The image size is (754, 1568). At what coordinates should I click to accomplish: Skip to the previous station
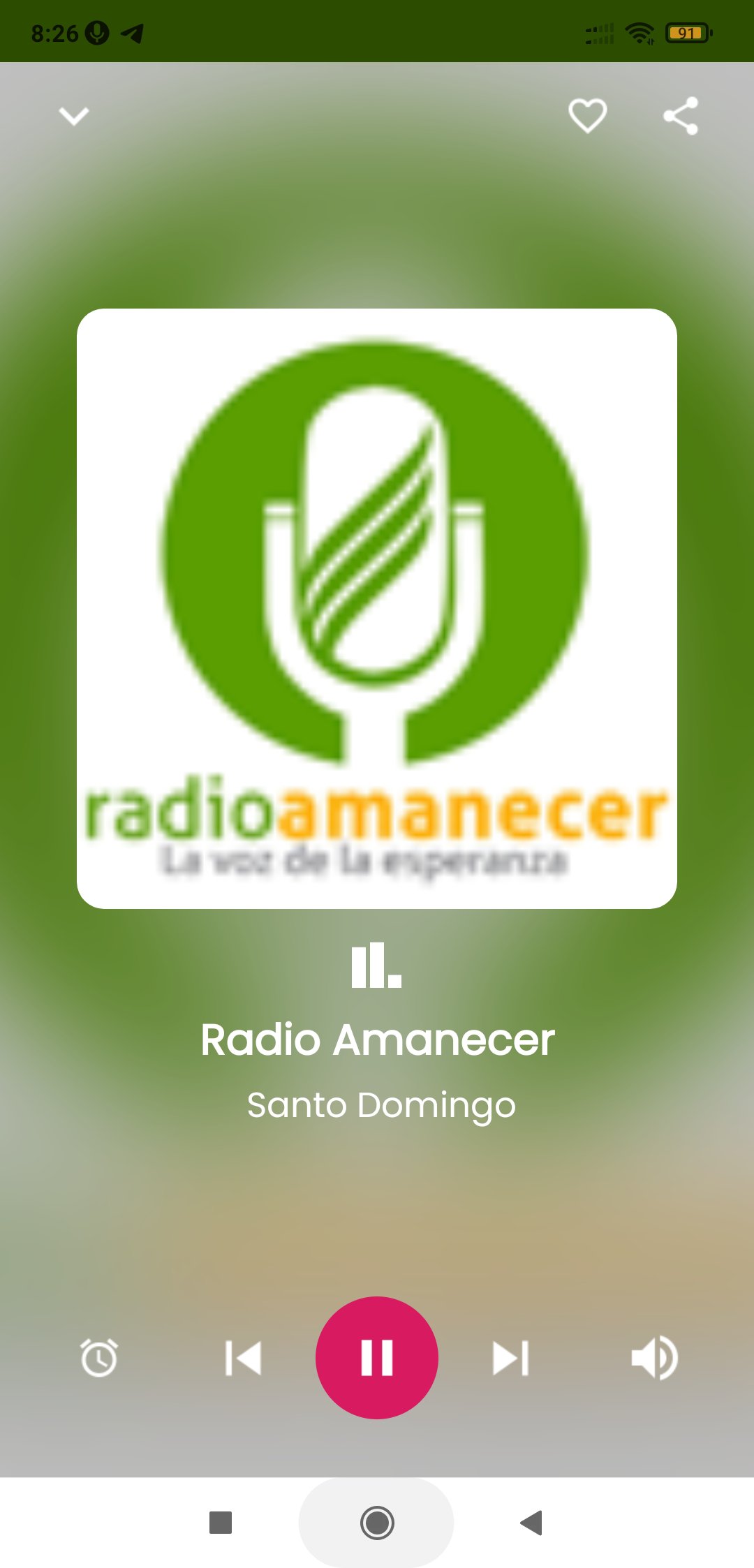pos(243,1358)
